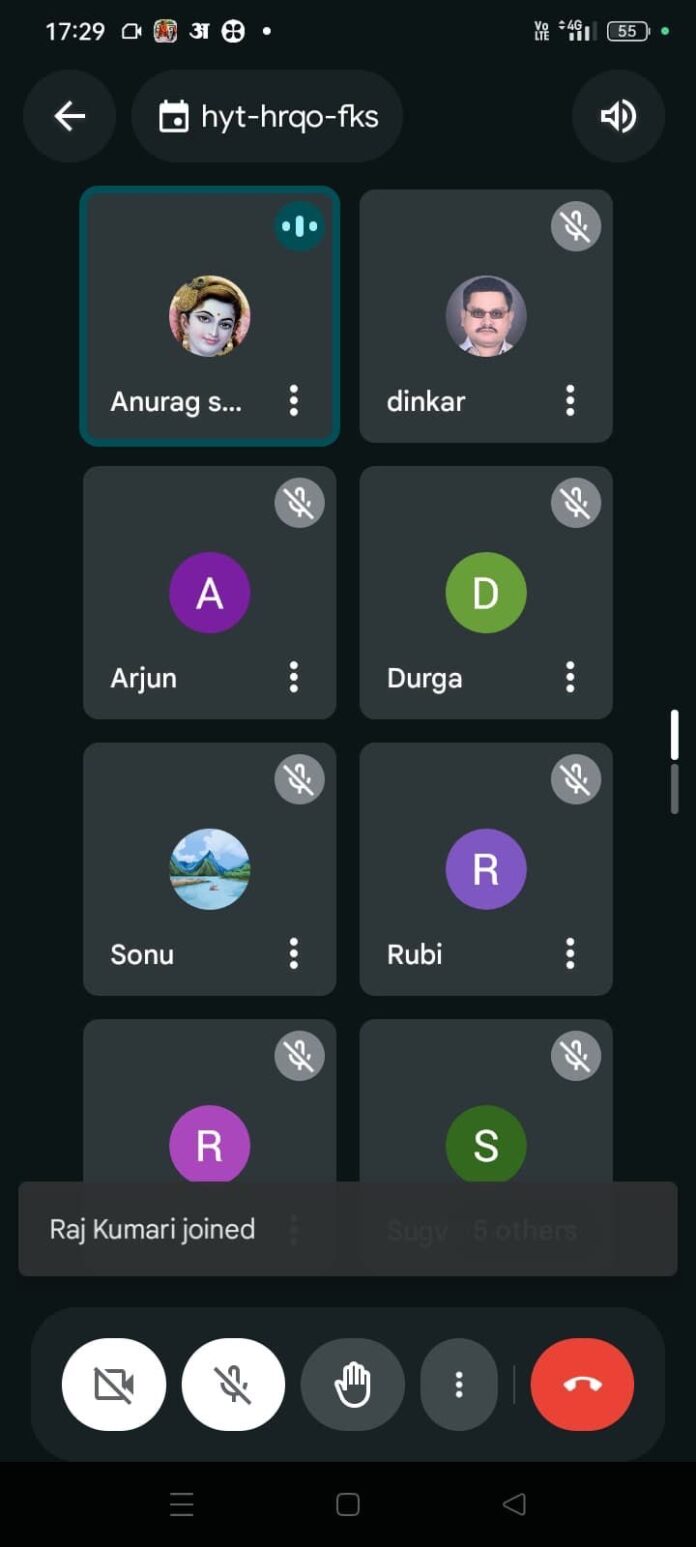This screenshot has width=696, height=1547.
Task: Go to the system home screen
Action: pos(347,1504)
